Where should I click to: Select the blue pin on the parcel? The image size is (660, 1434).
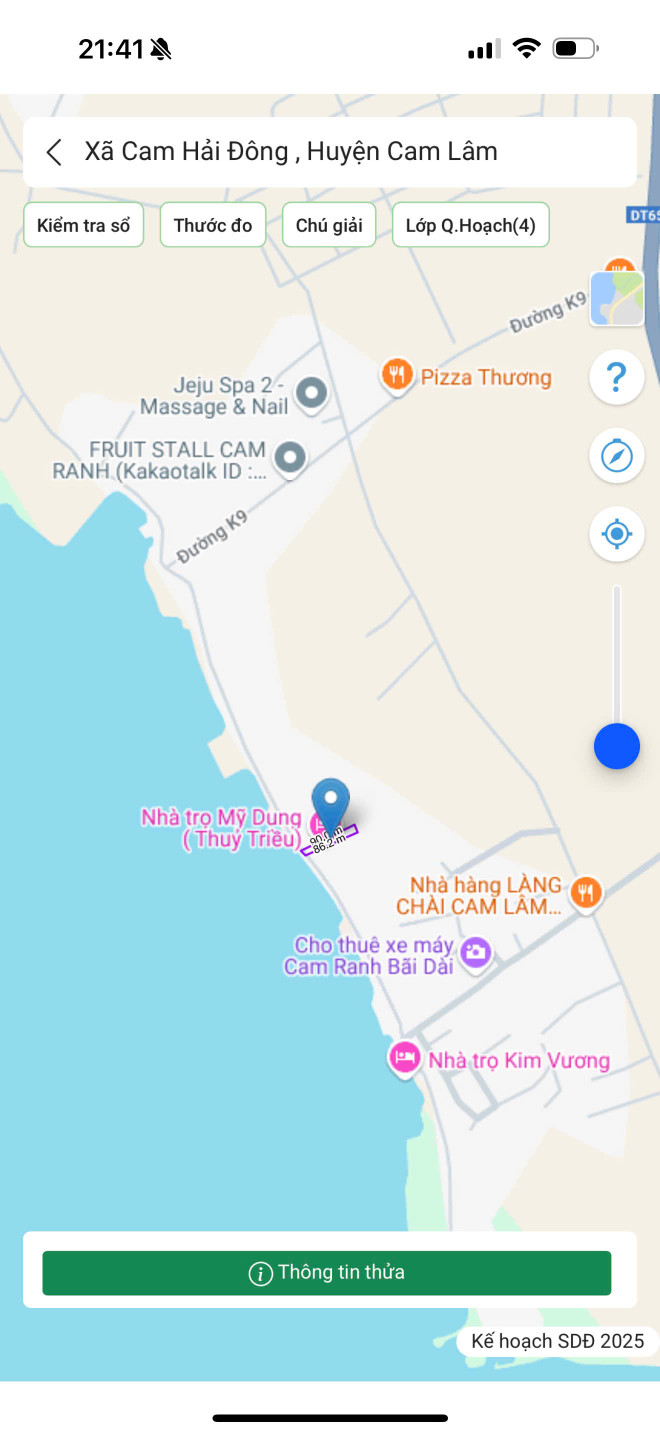point(330,804)
